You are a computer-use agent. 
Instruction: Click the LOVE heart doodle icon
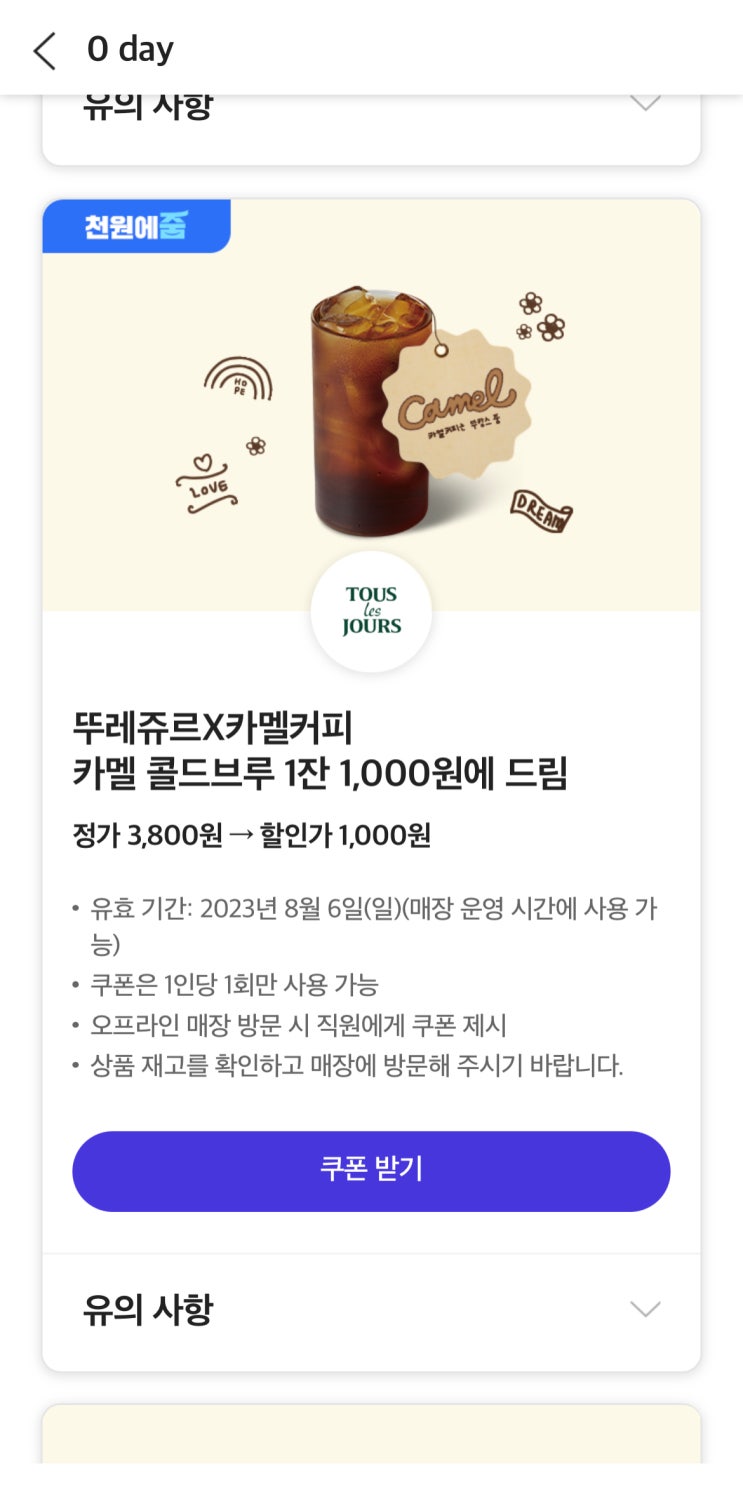tap(207, 481)
